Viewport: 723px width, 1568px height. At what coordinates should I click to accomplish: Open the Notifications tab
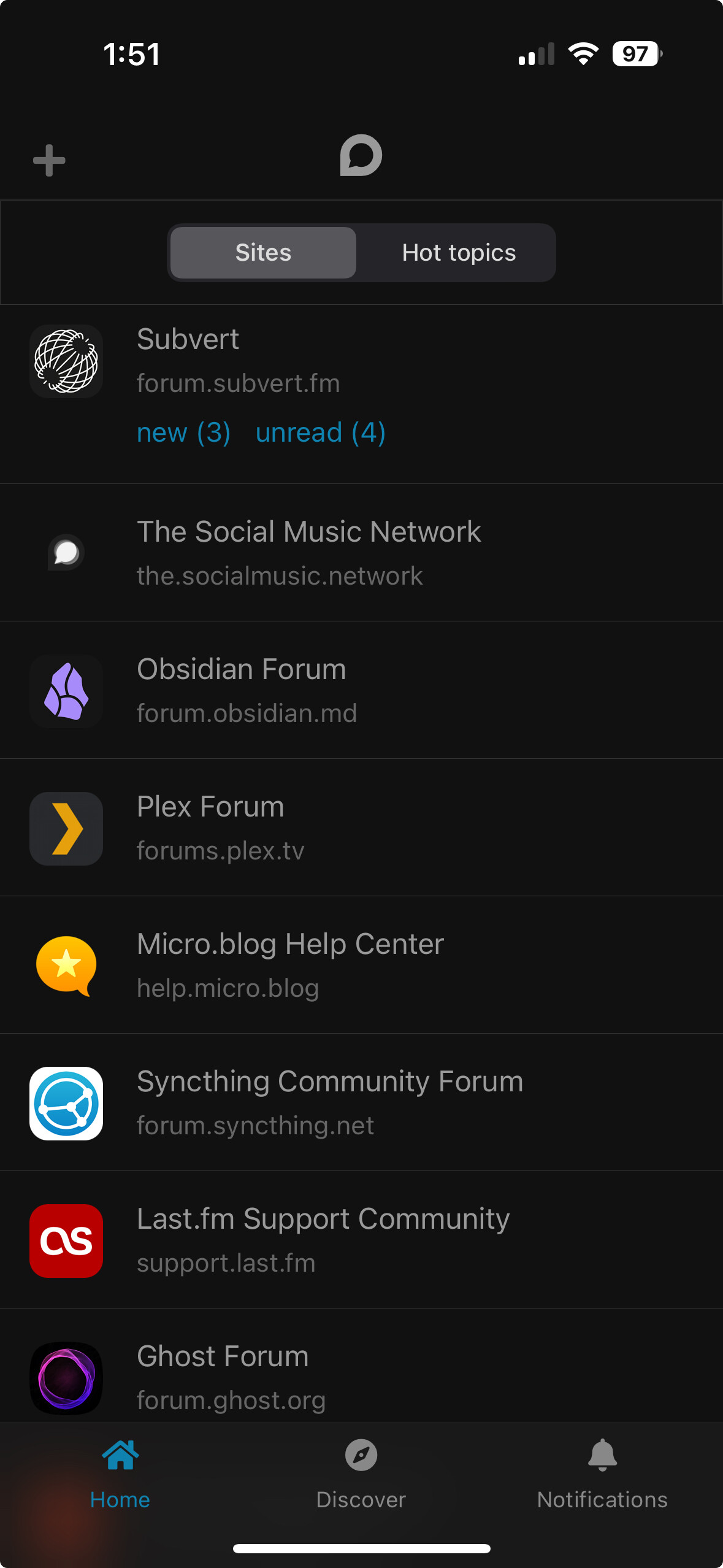(x=602, y=1474)
